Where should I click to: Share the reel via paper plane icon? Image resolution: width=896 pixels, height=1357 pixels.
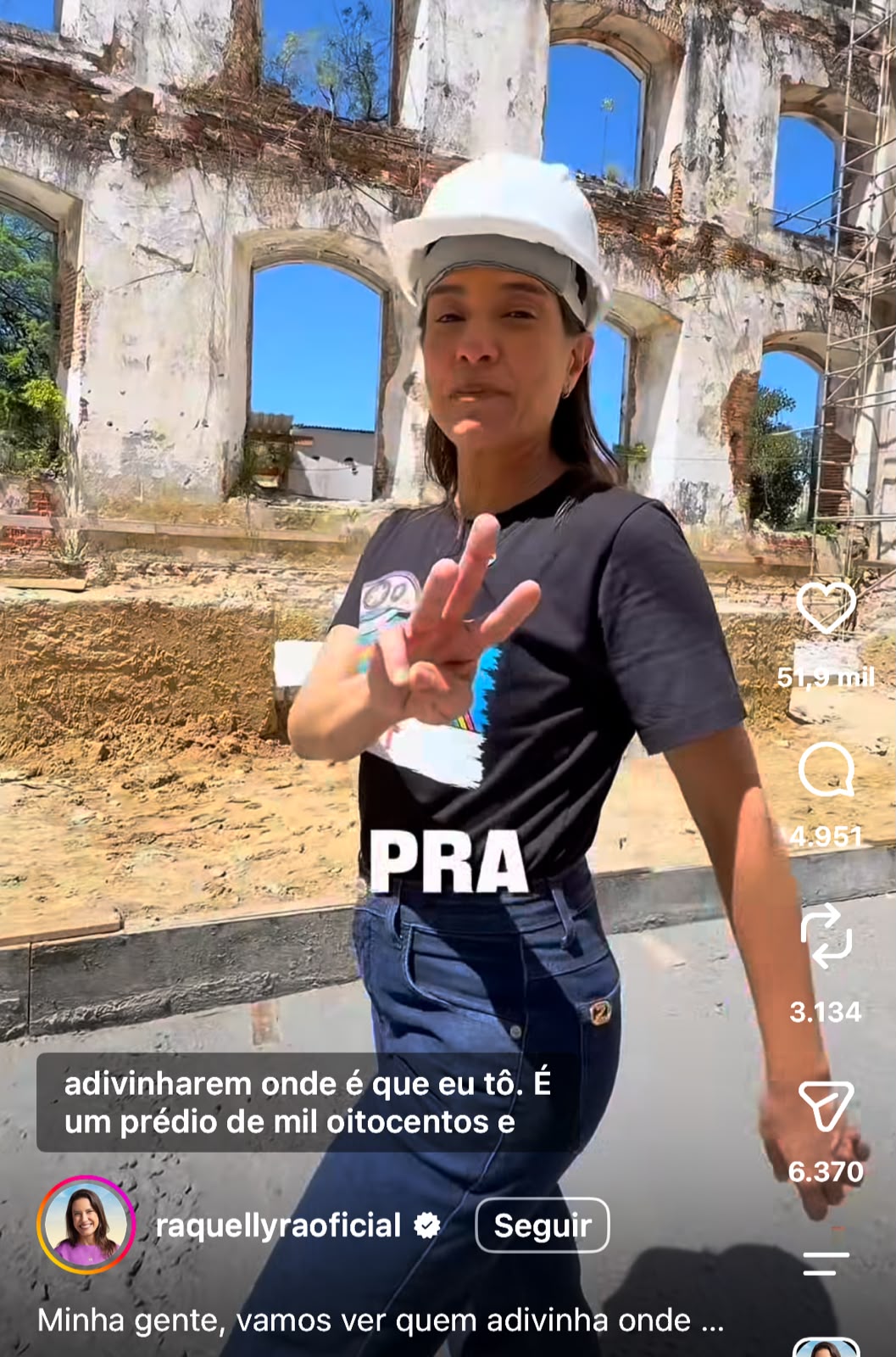(x=826, y=1106)
